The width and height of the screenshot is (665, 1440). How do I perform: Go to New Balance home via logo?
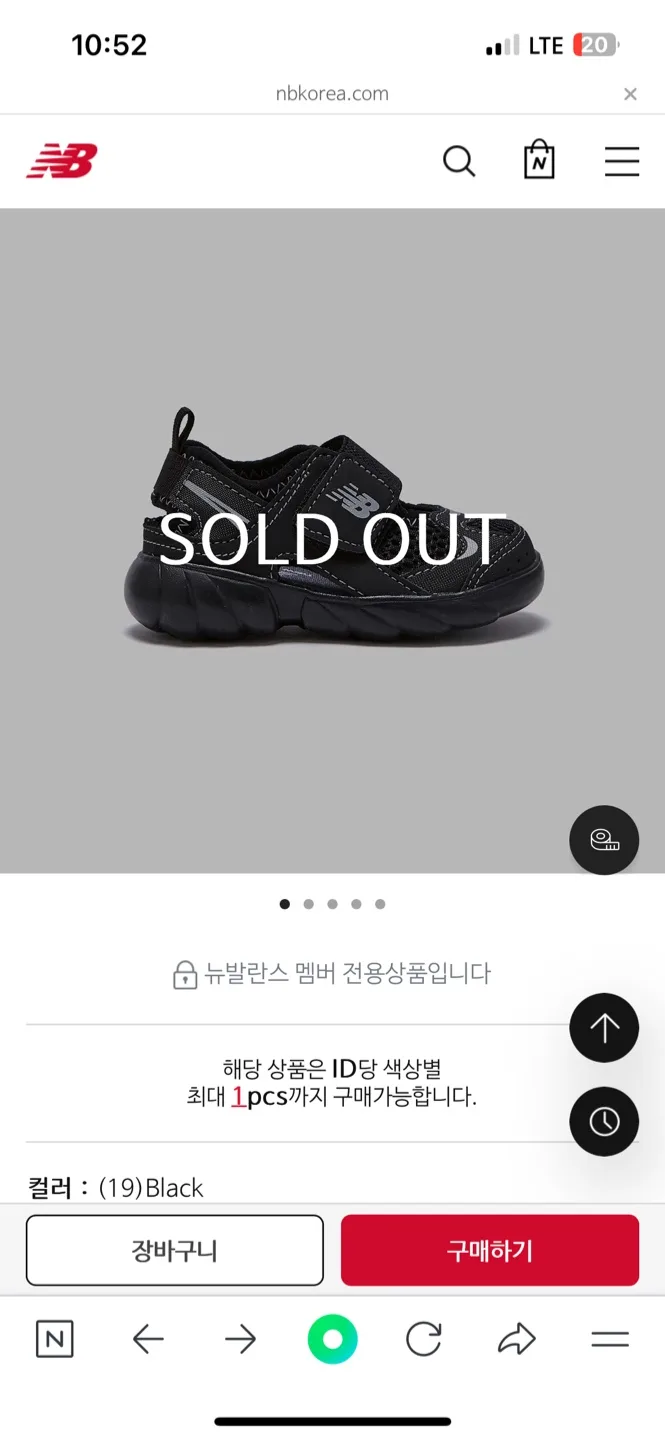tap(62, 161)
